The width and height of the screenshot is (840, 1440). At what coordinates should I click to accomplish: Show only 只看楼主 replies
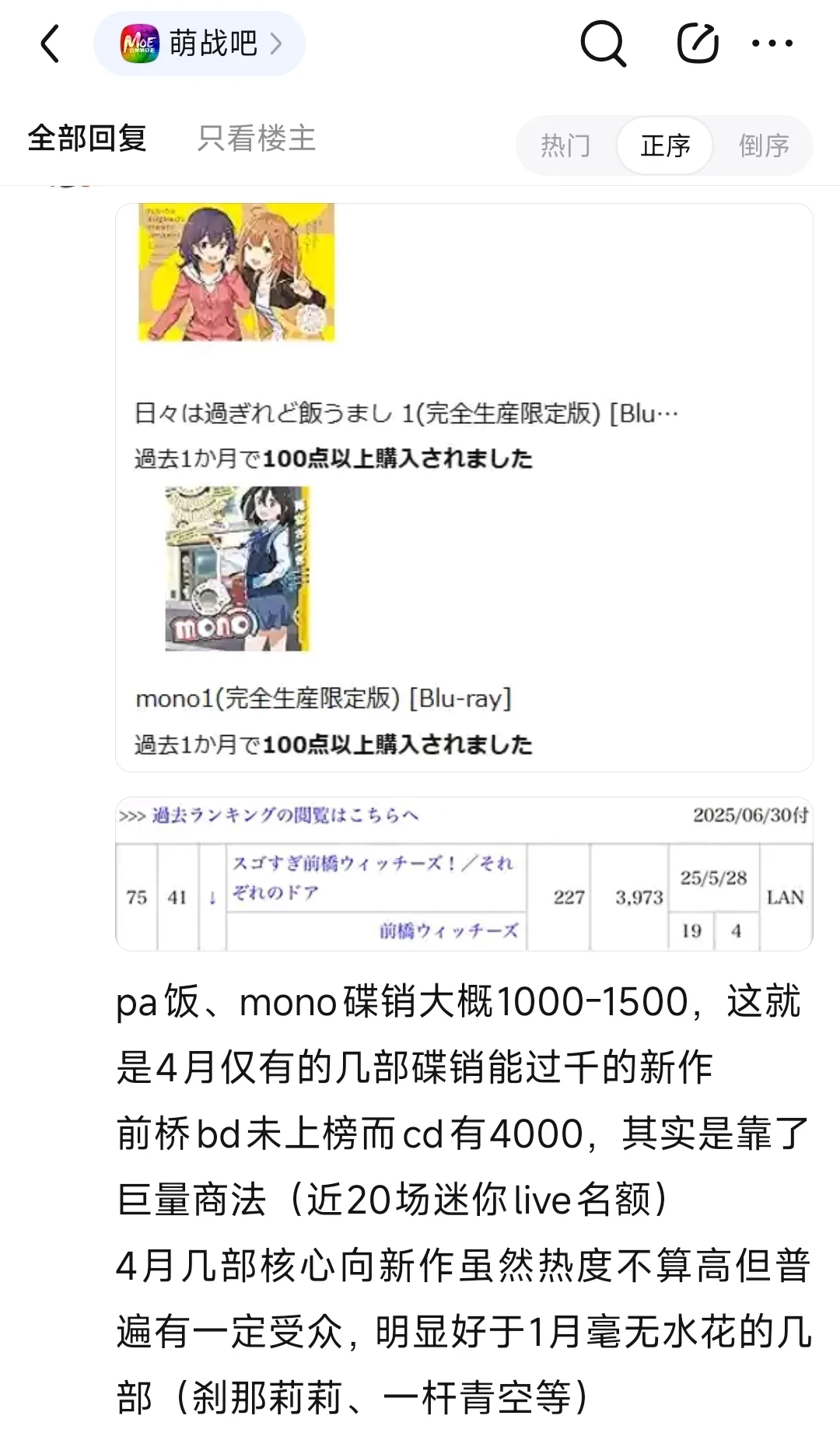tap(256, 138)
